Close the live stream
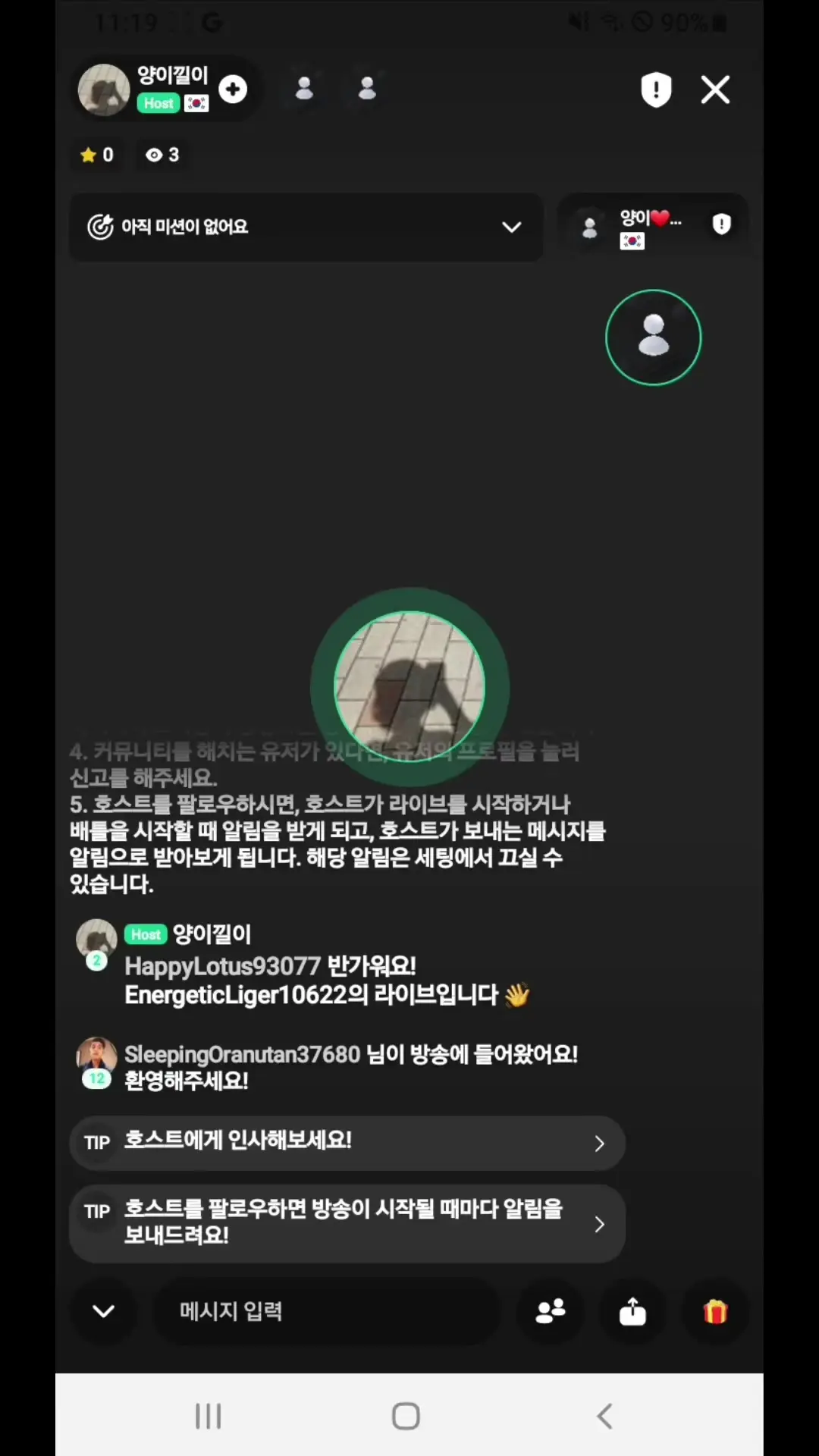The height and width of the screenshot is (1456, 819). [x=715, y=89]
